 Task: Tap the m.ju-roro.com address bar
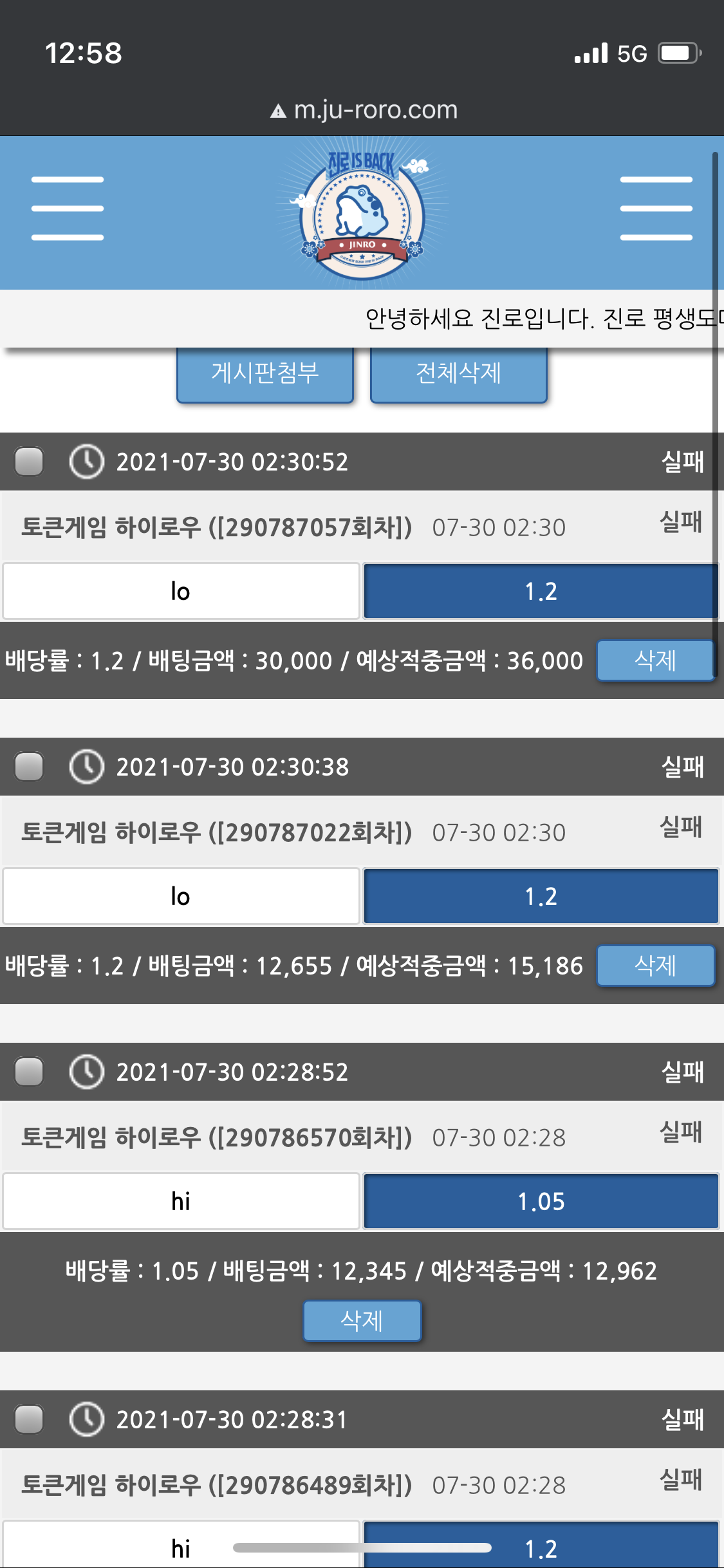(364, 110)
